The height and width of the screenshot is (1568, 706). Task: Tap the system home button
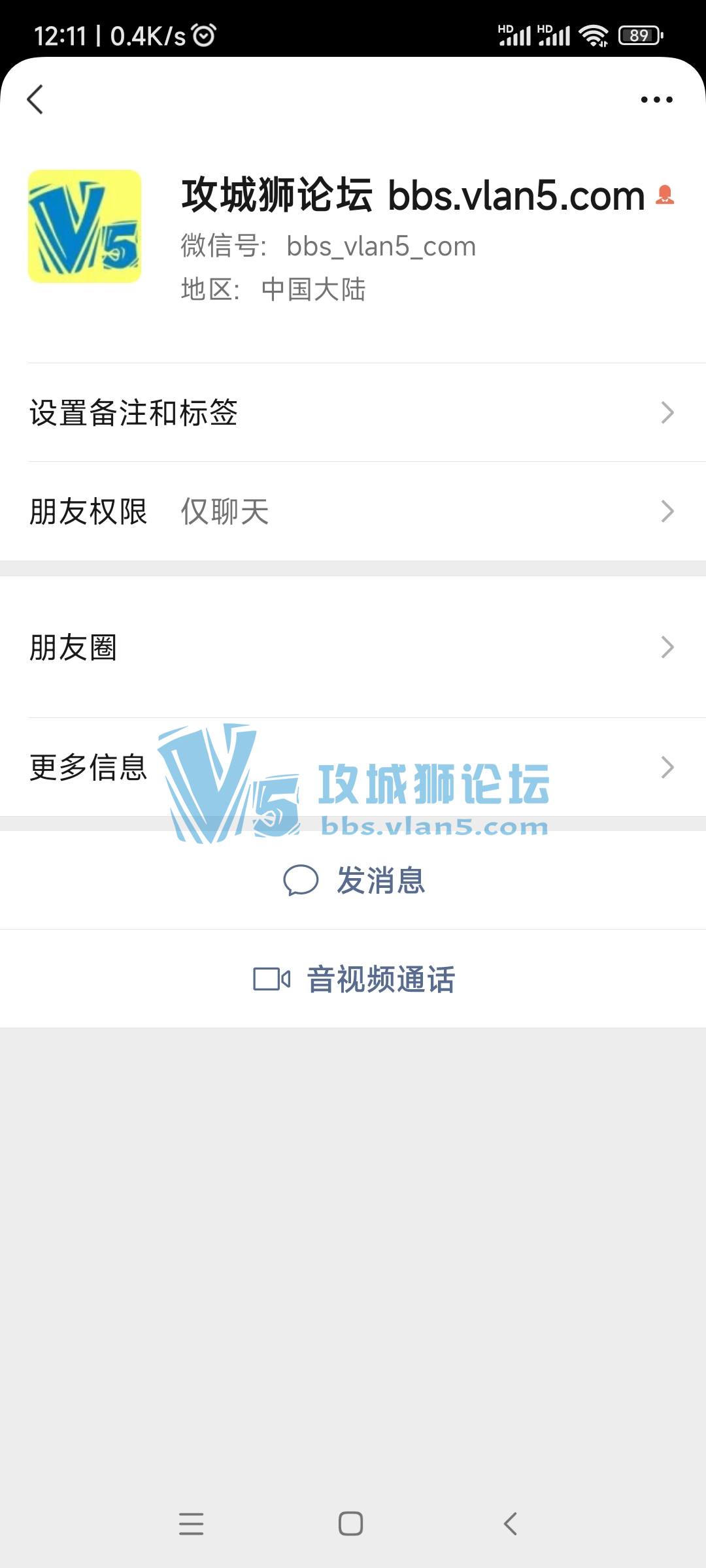point(351,1524)
